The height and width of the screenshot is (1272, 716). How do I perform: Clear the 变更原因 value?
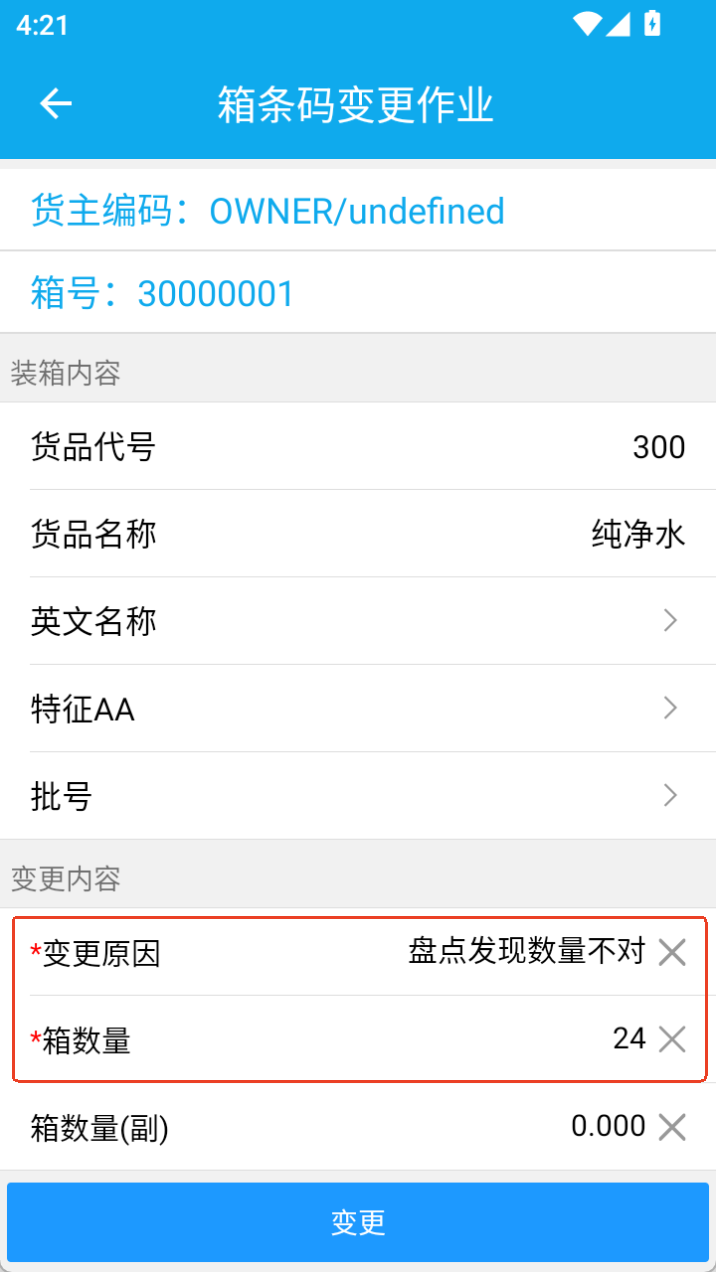(672, 953)
